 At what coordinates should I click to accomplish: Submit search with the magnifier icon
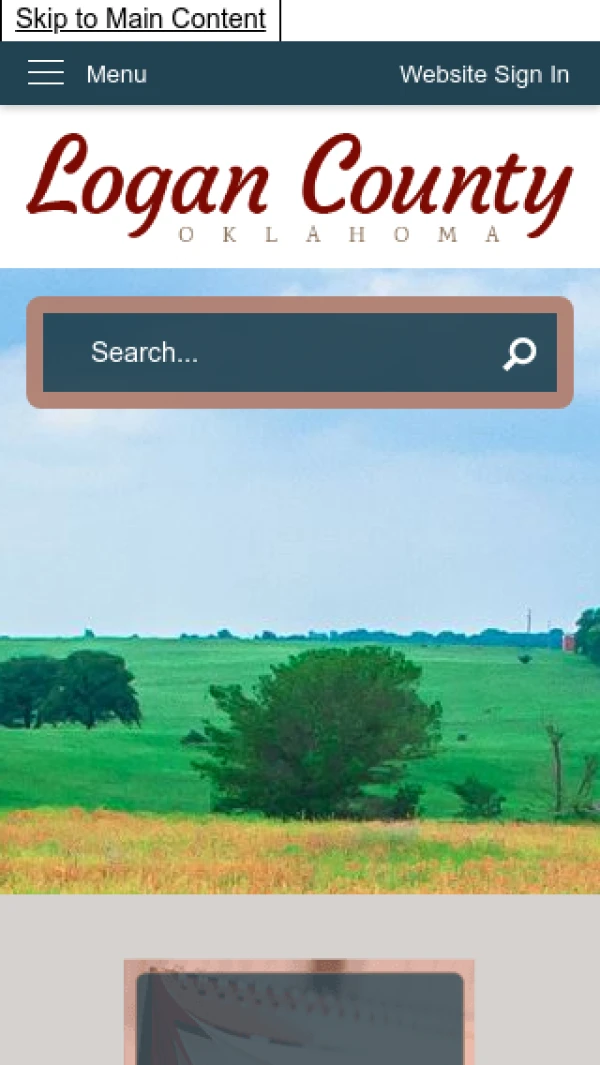519,353
